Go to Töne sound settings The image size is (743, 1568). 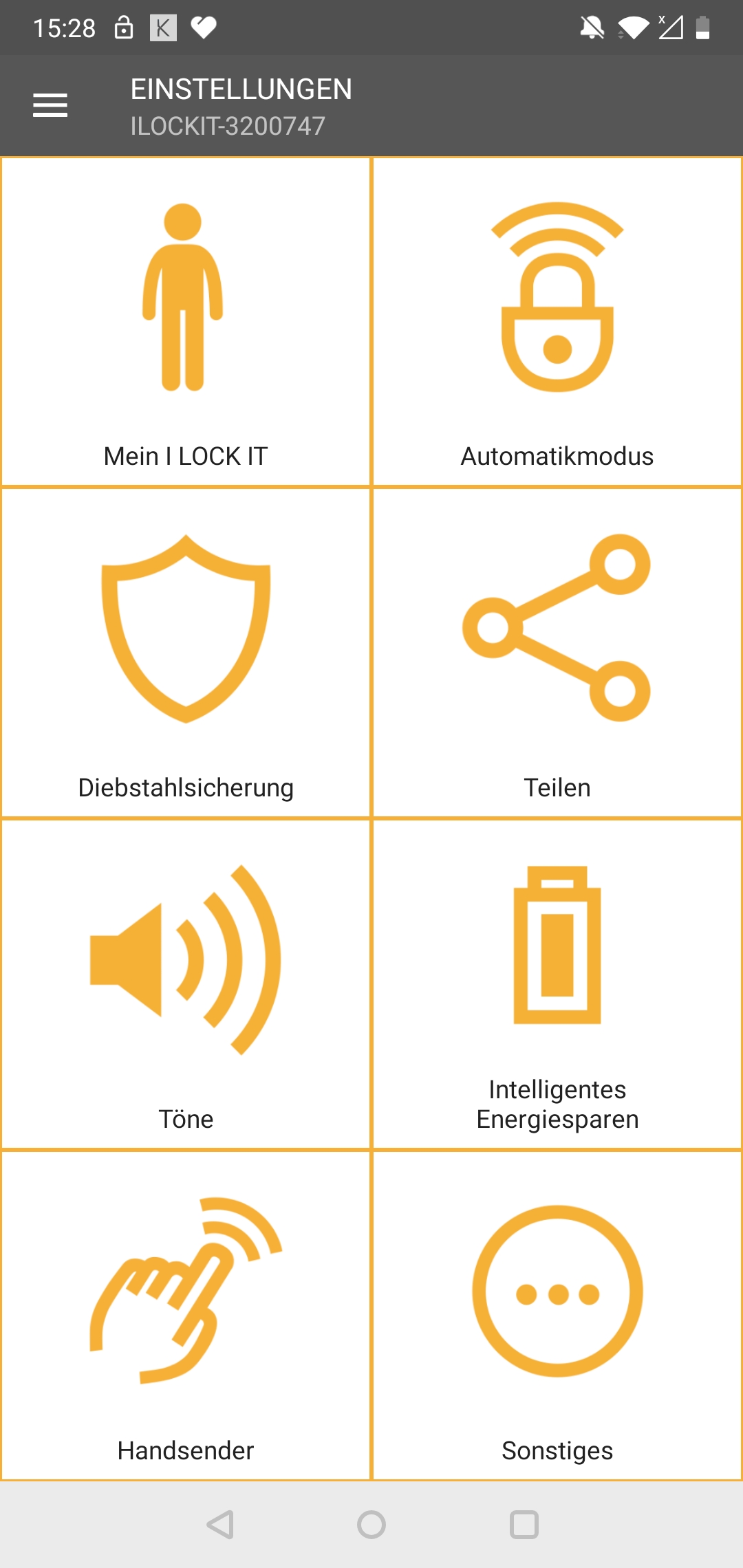tap(186, 985)
